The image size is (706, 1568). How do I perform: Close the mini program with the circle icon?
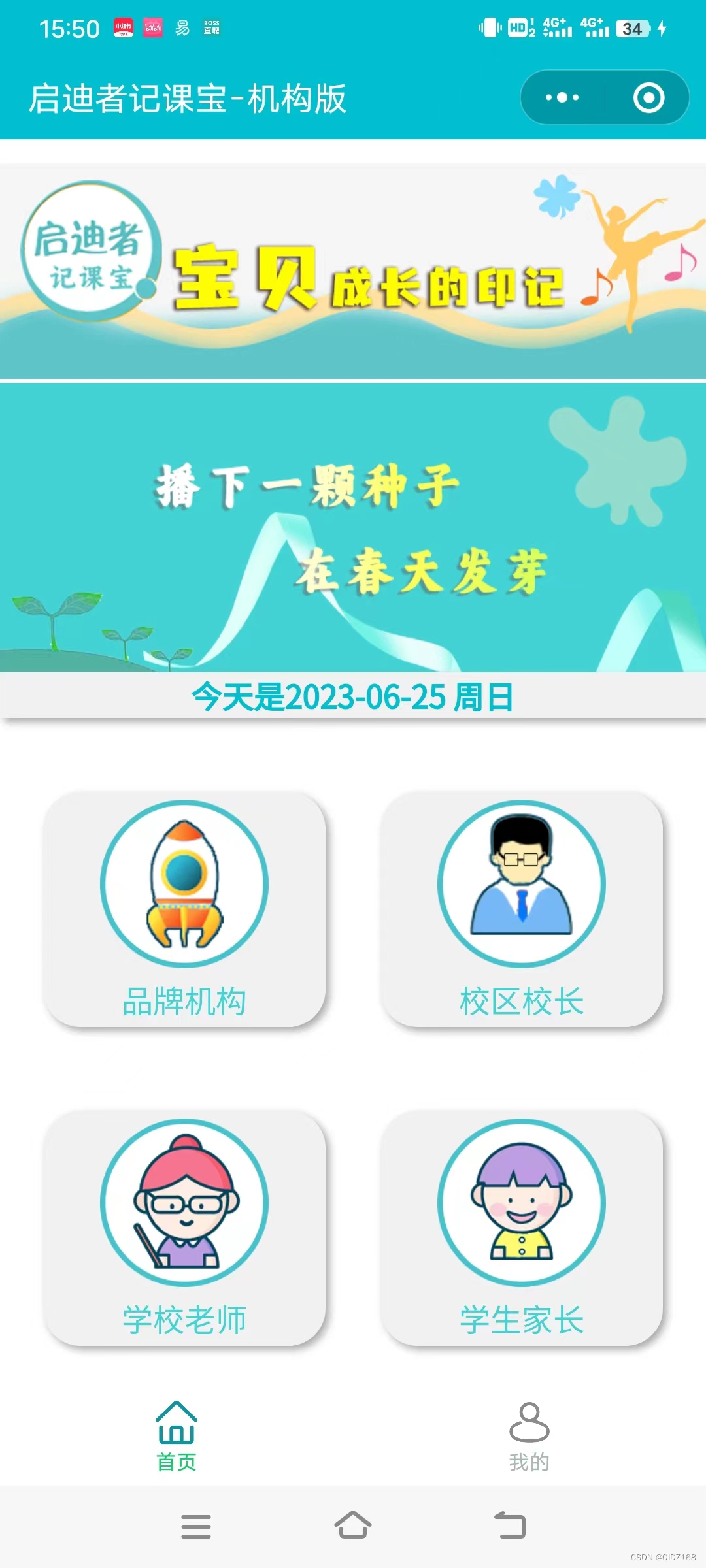point(648,98)
